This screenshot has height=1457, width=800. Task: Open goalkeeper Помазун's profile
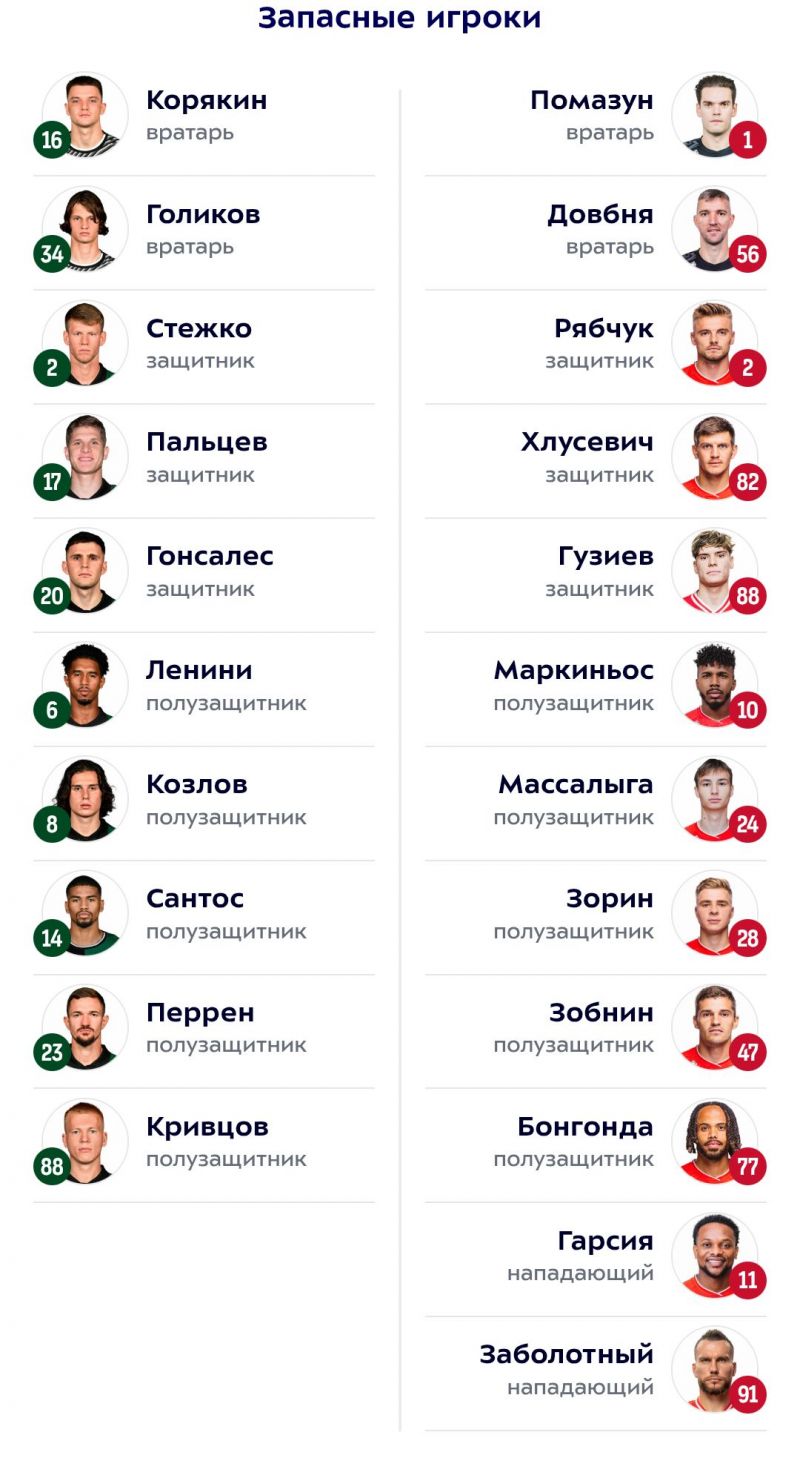(592, 101)
